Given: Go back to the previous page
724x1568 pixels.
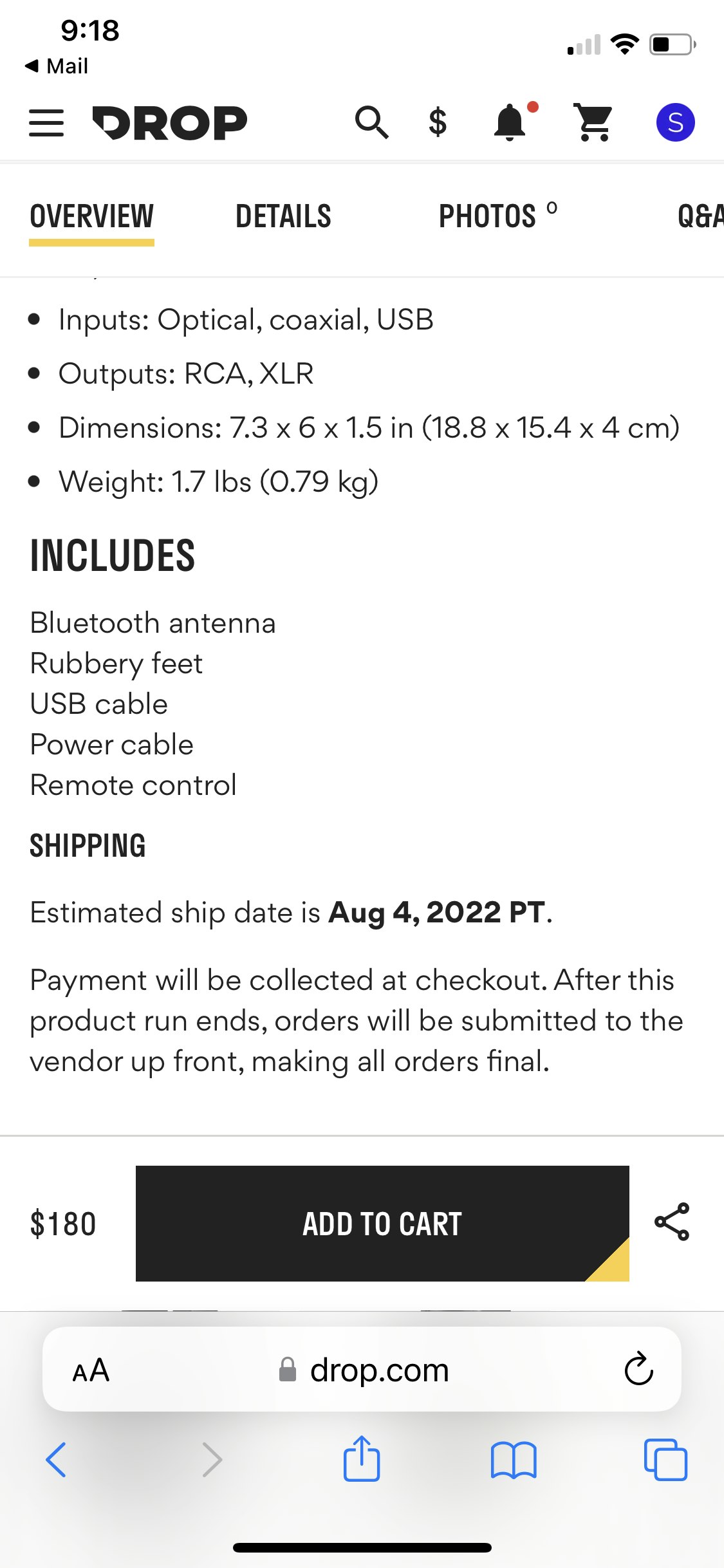Looking at the screenshot, I should point(56,1459).
